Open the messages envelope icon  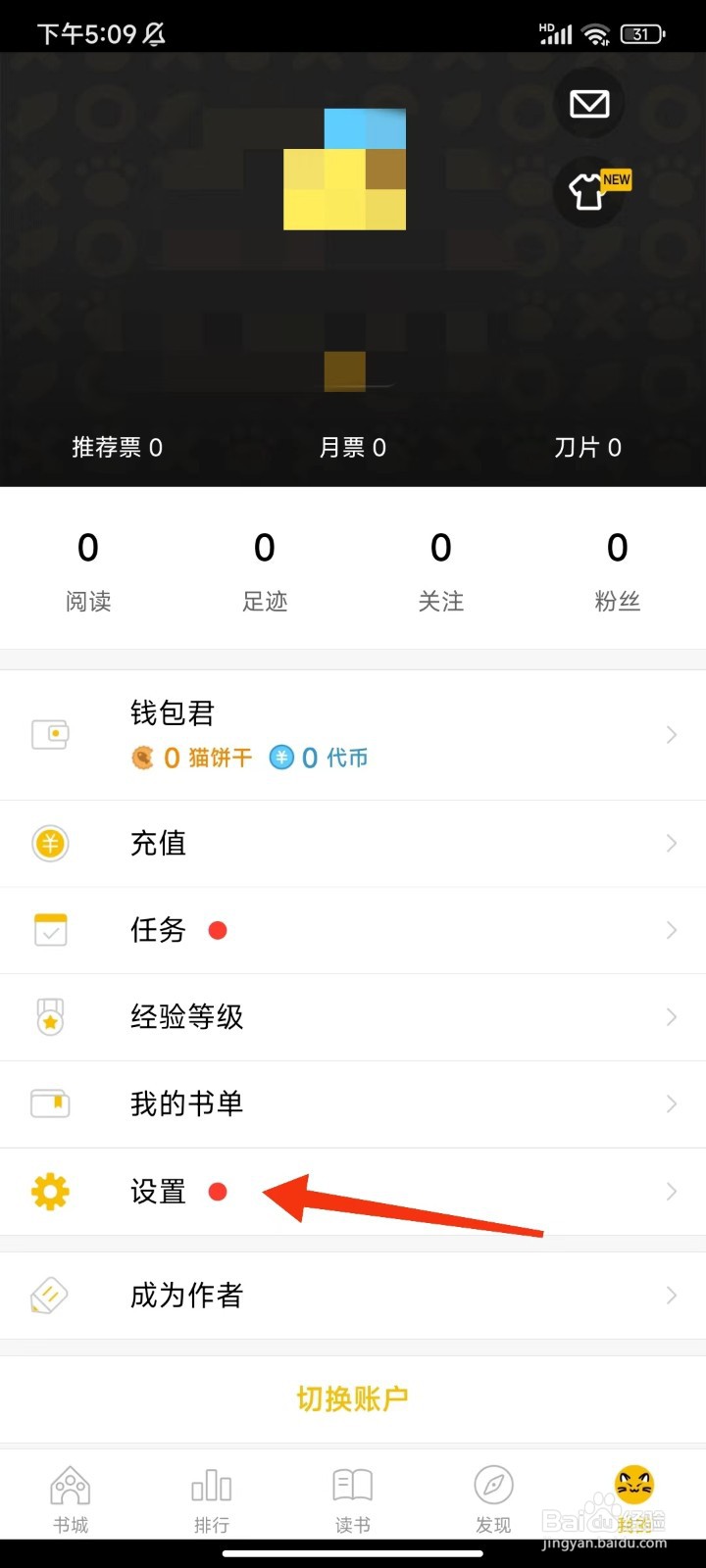(x=589, y=104)
